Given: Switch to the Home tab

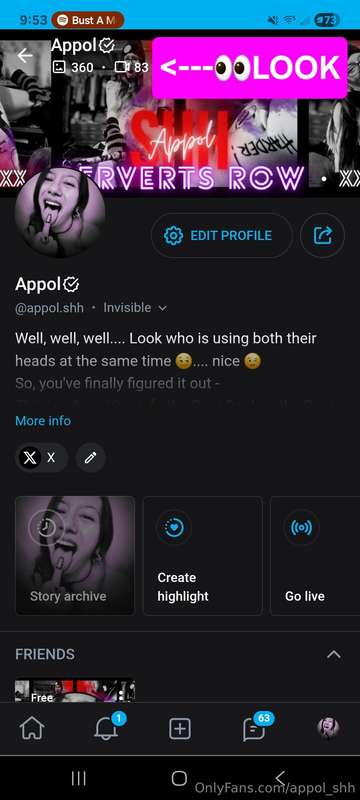Looking at the screenshot, I should click(32, 729).
